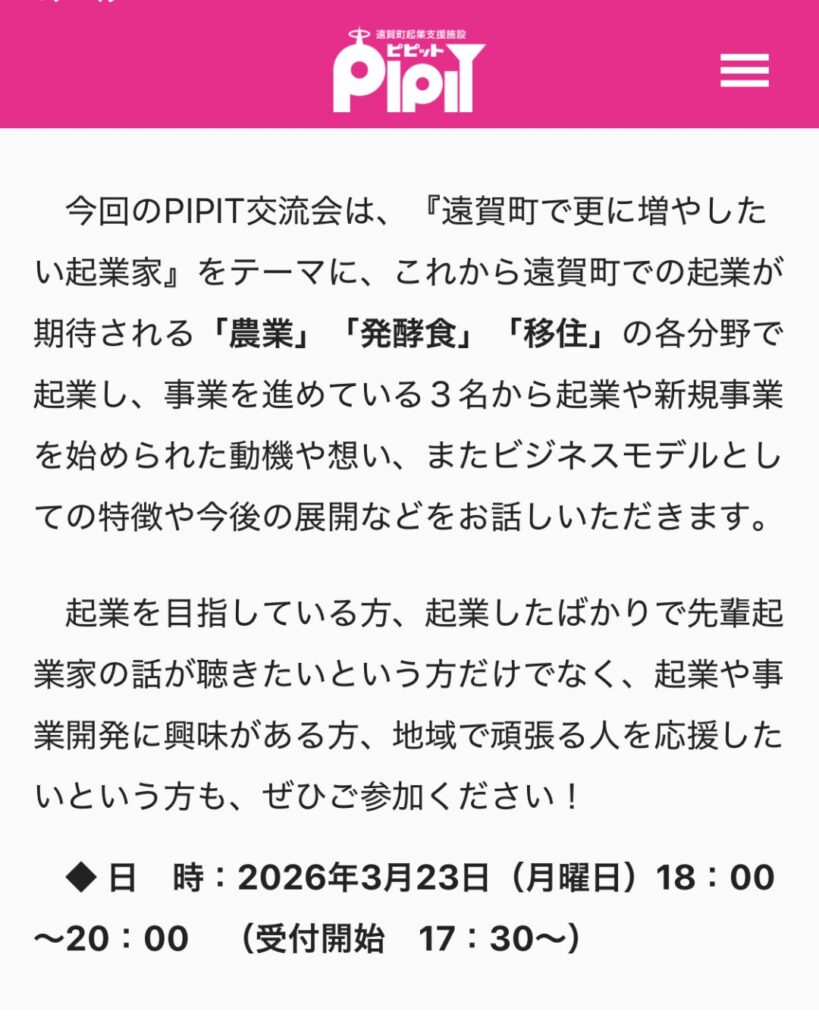This screenshot has width=819, height=1024.
Task: Tap the PIPIT logo to go home
Action: [408, 70]
